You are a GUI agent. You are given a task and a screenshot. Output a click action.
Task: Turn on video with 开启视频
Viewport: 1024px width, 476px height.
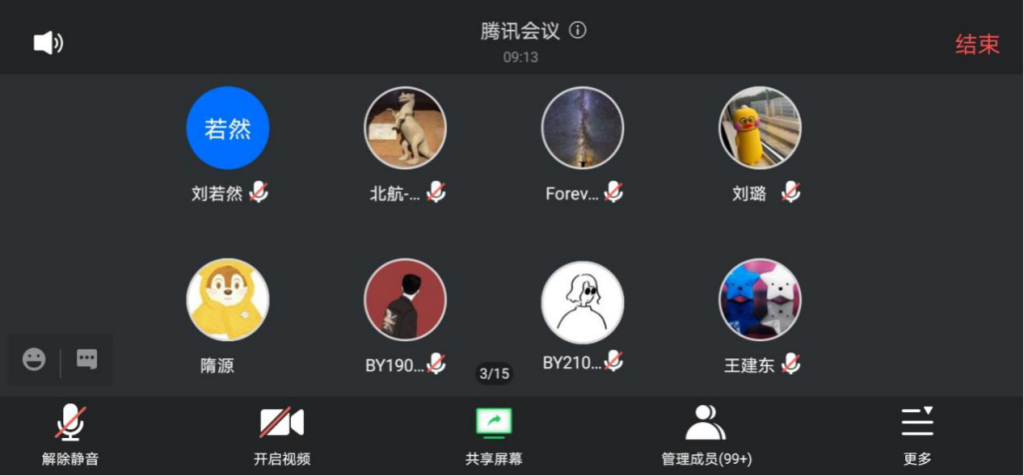click(x=282, y=436)
